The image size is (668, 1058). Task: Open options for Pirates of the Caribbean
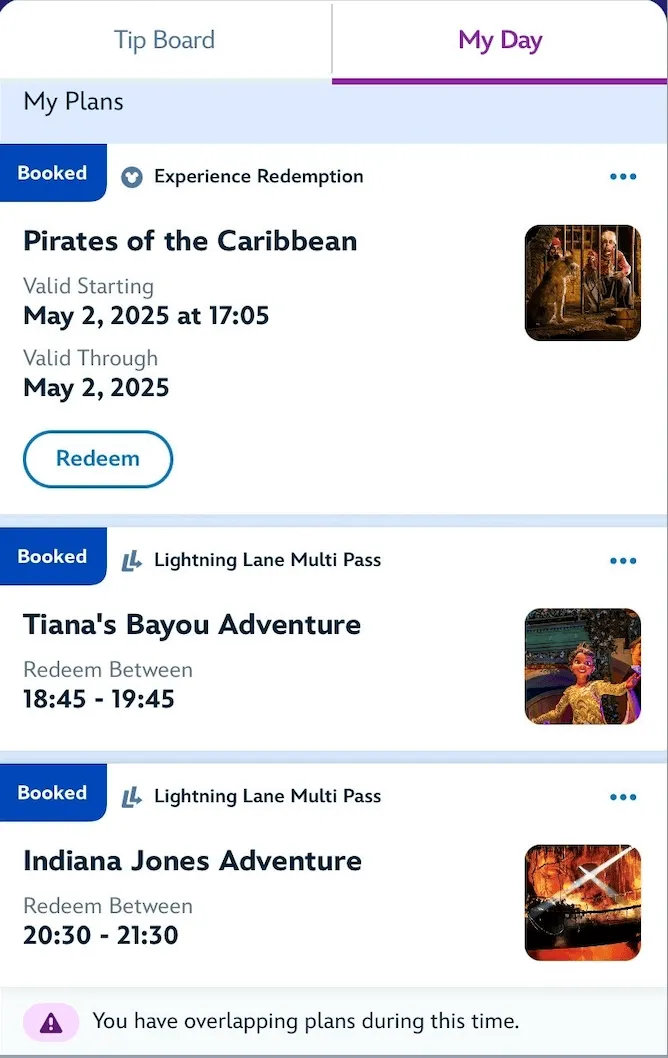click(x=622, y=177)
